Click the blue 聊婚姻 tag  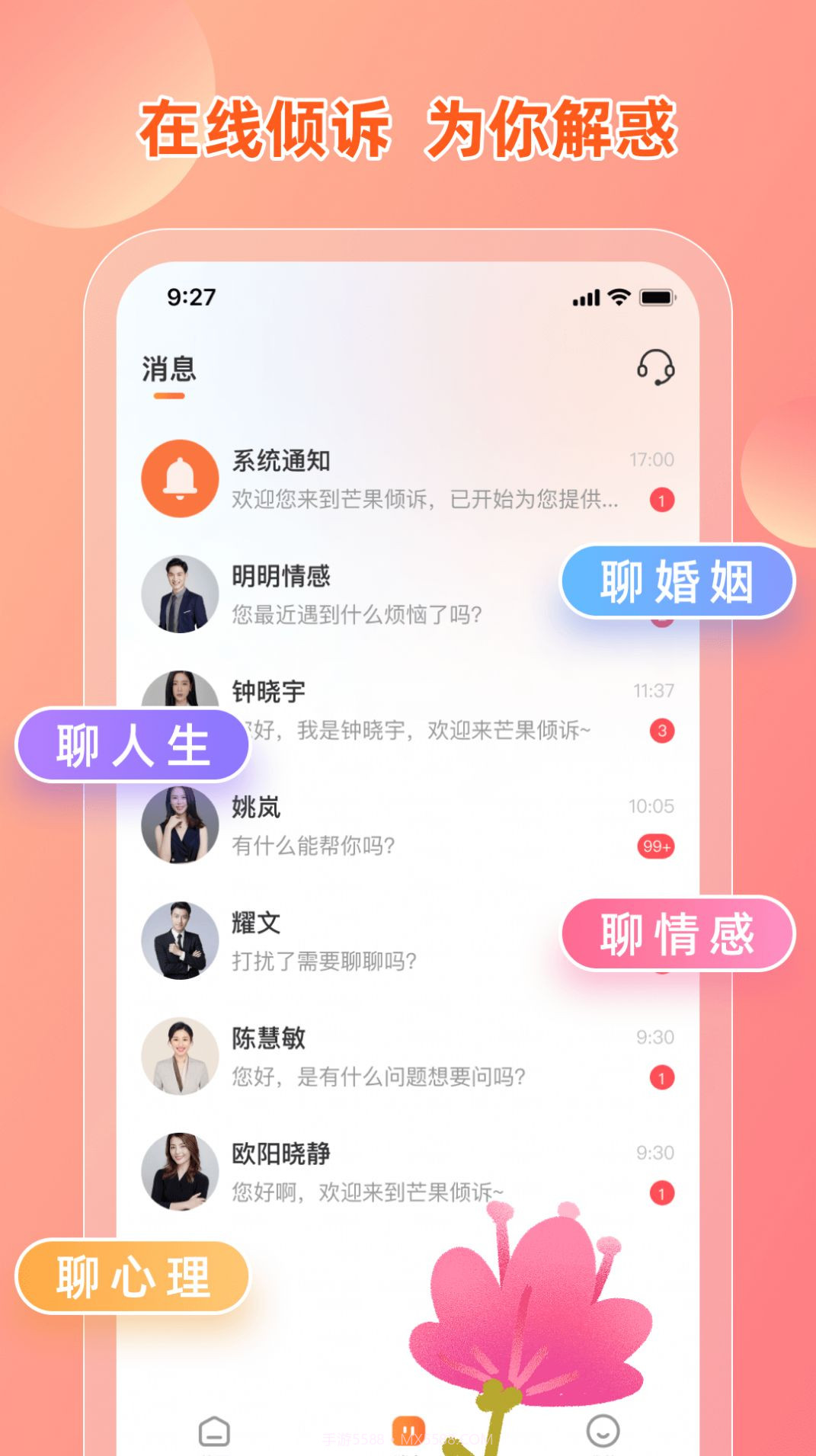[677, 582]
